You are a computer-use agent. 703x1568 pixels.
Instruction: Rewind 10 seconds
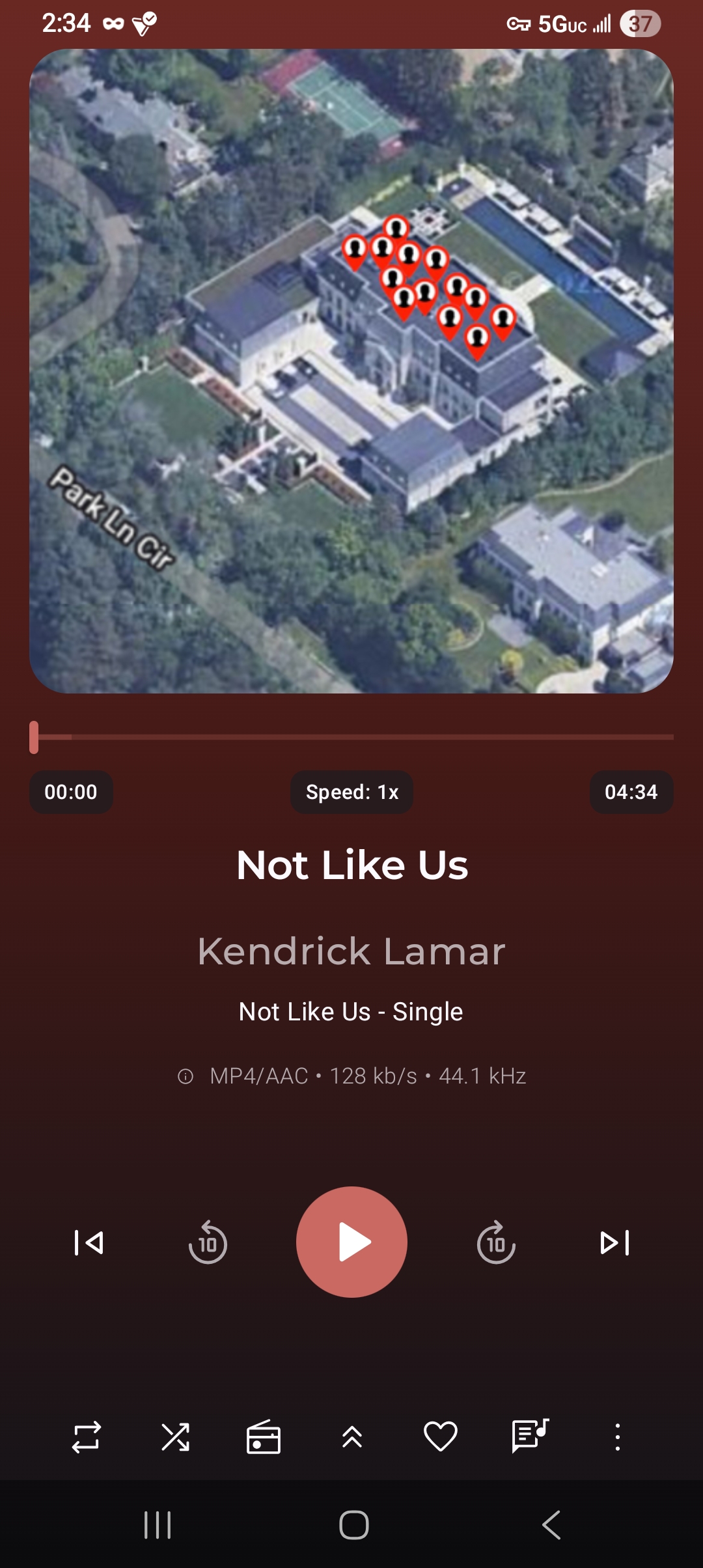pyautogui.click(x=208, y=1242)
